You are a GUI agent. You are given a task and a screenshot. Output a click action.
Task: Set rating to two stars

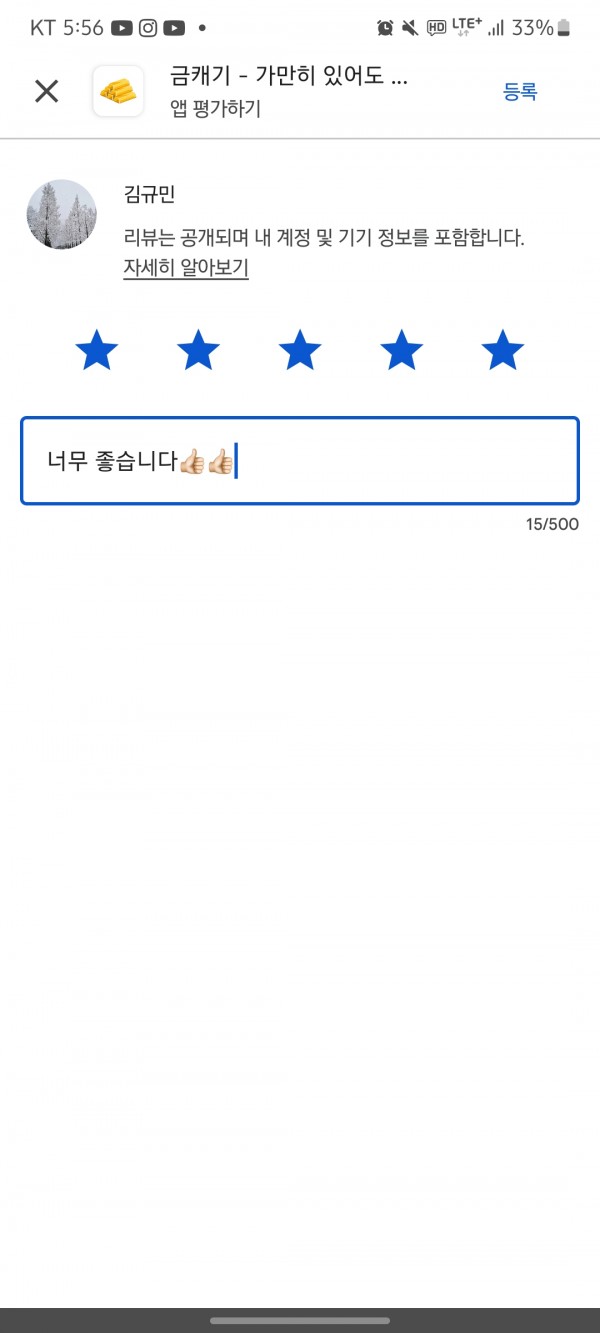click(198, 351)
